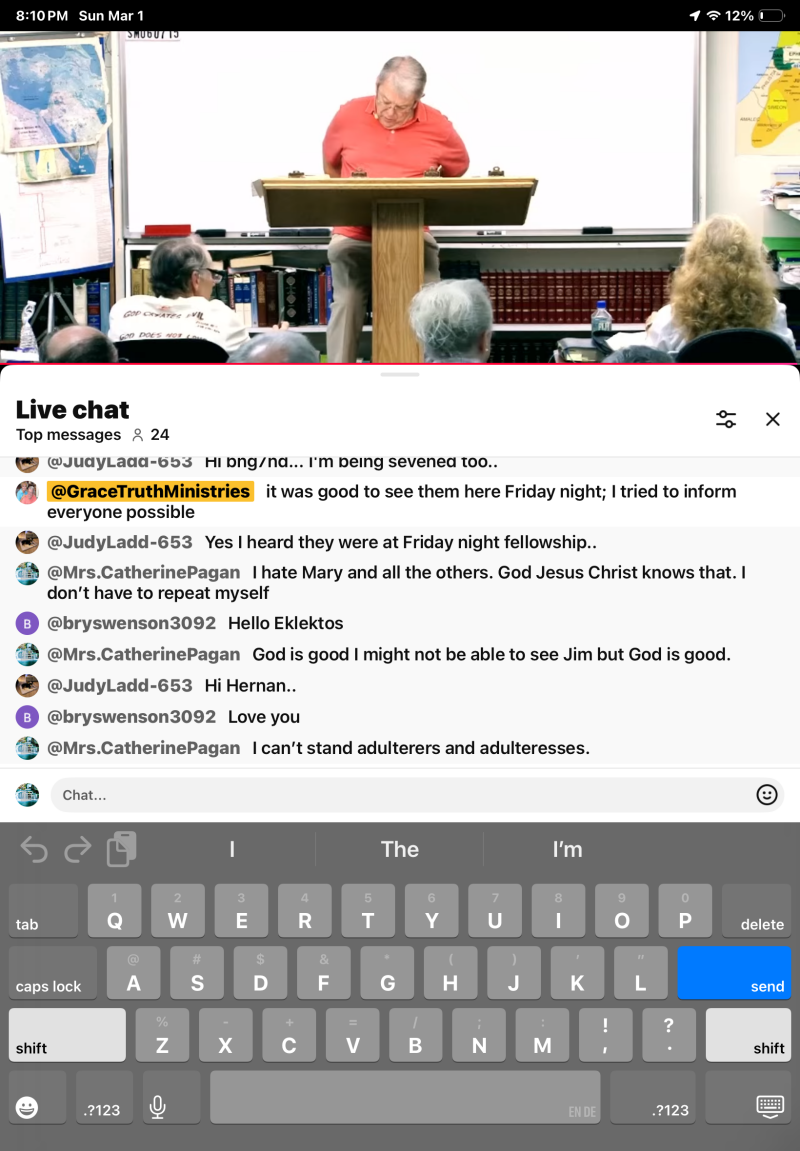Close the live chat panel

772,420
